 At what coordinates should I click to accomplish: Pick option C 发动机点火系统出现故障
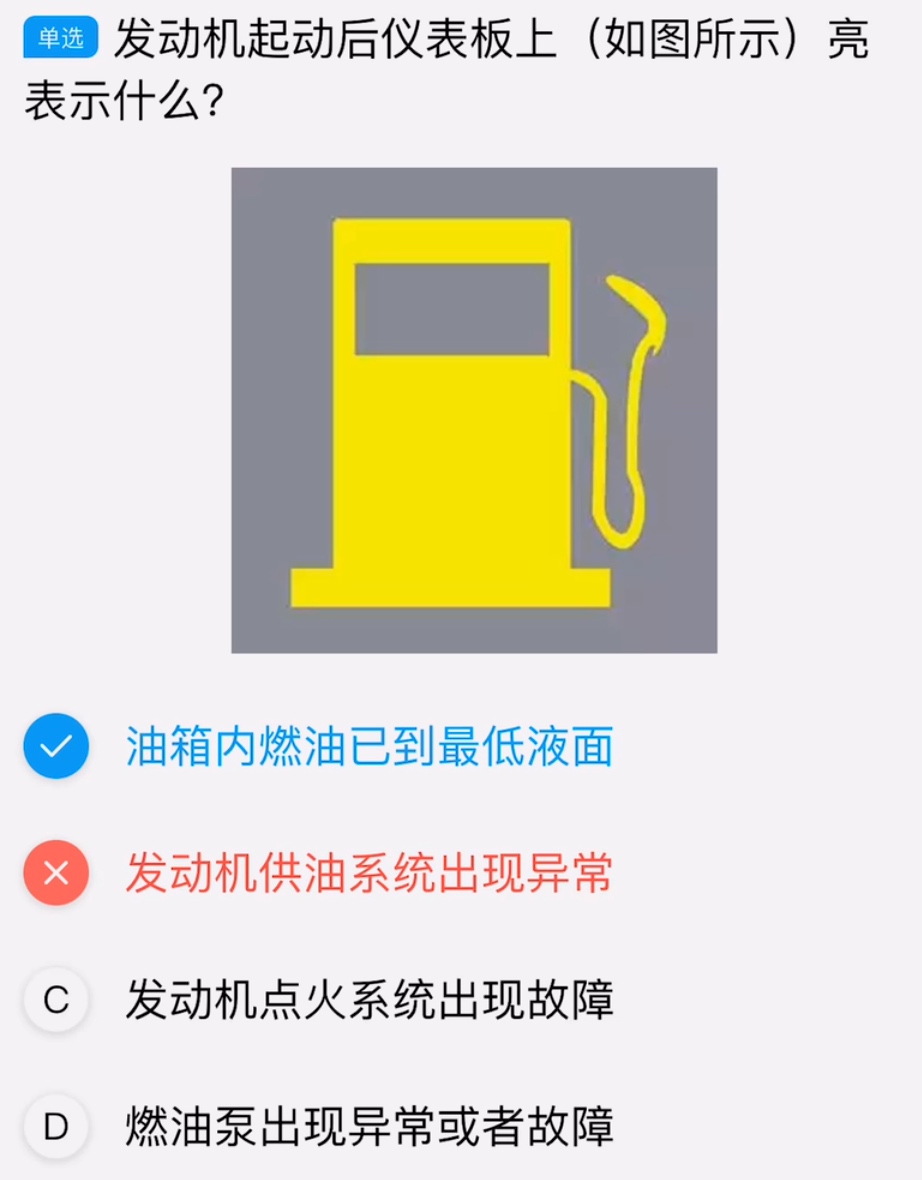click(368, 1000)
